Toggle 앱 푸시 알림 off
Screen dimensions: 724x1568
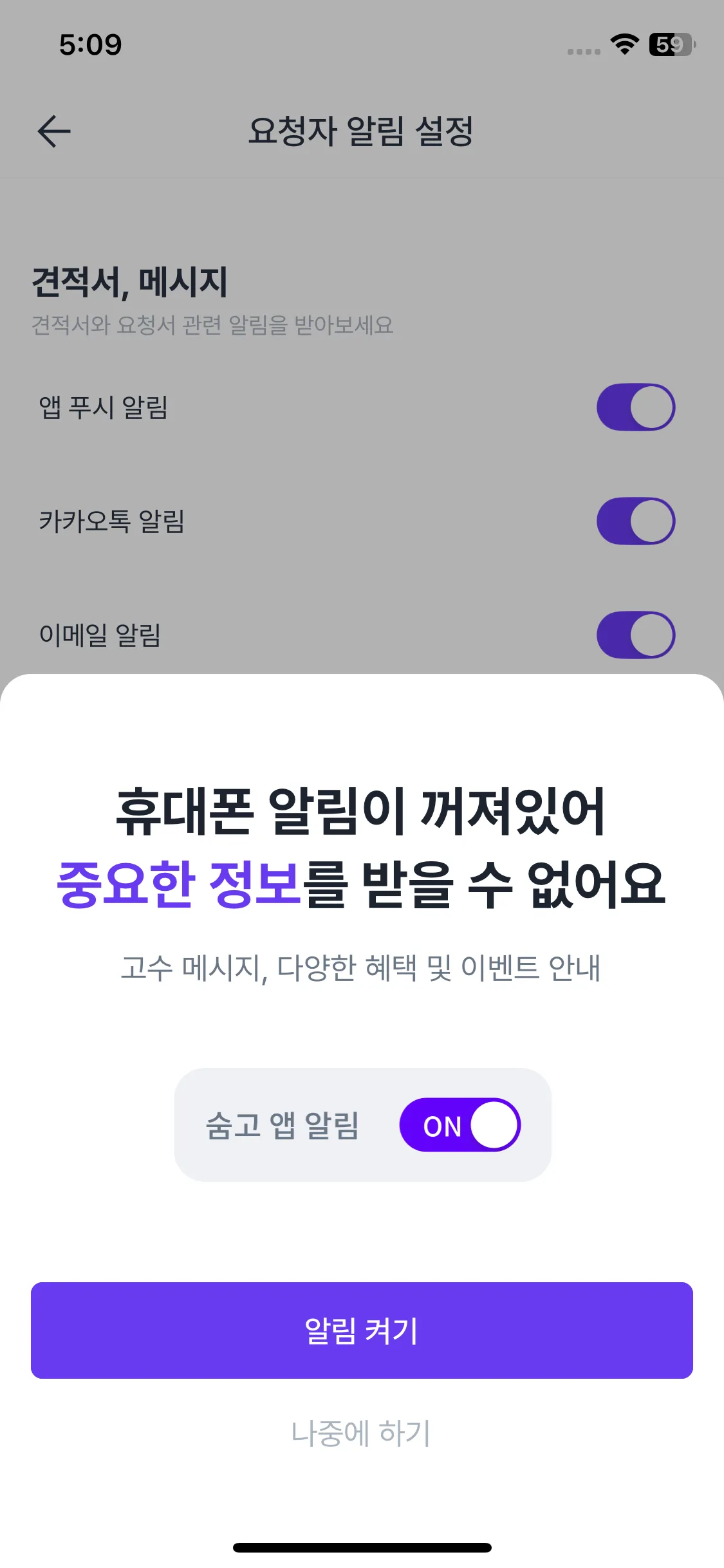(x=635, y=406)
